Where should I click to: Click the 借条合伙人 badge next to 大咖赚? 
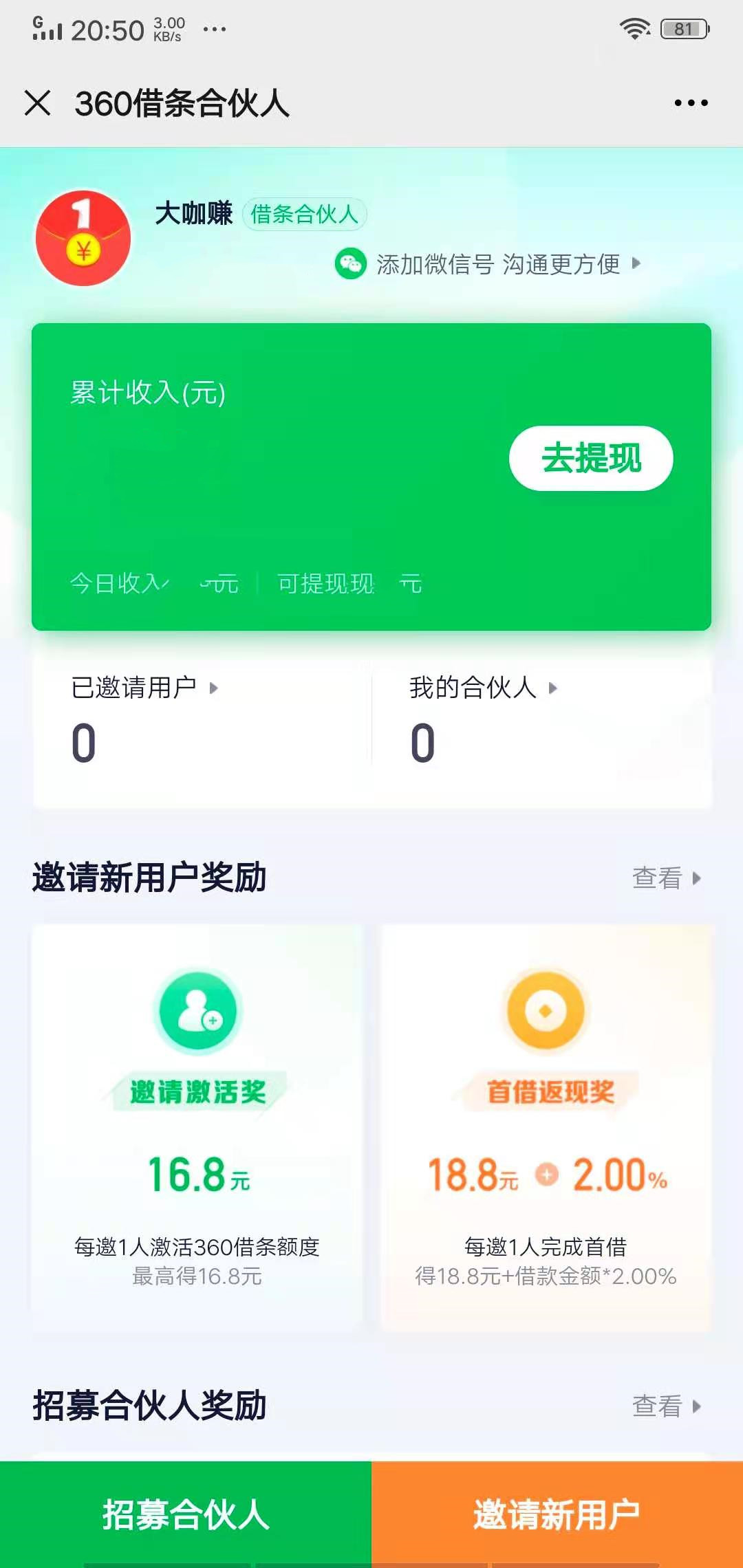pyautogui.click(x=305, y=215)
